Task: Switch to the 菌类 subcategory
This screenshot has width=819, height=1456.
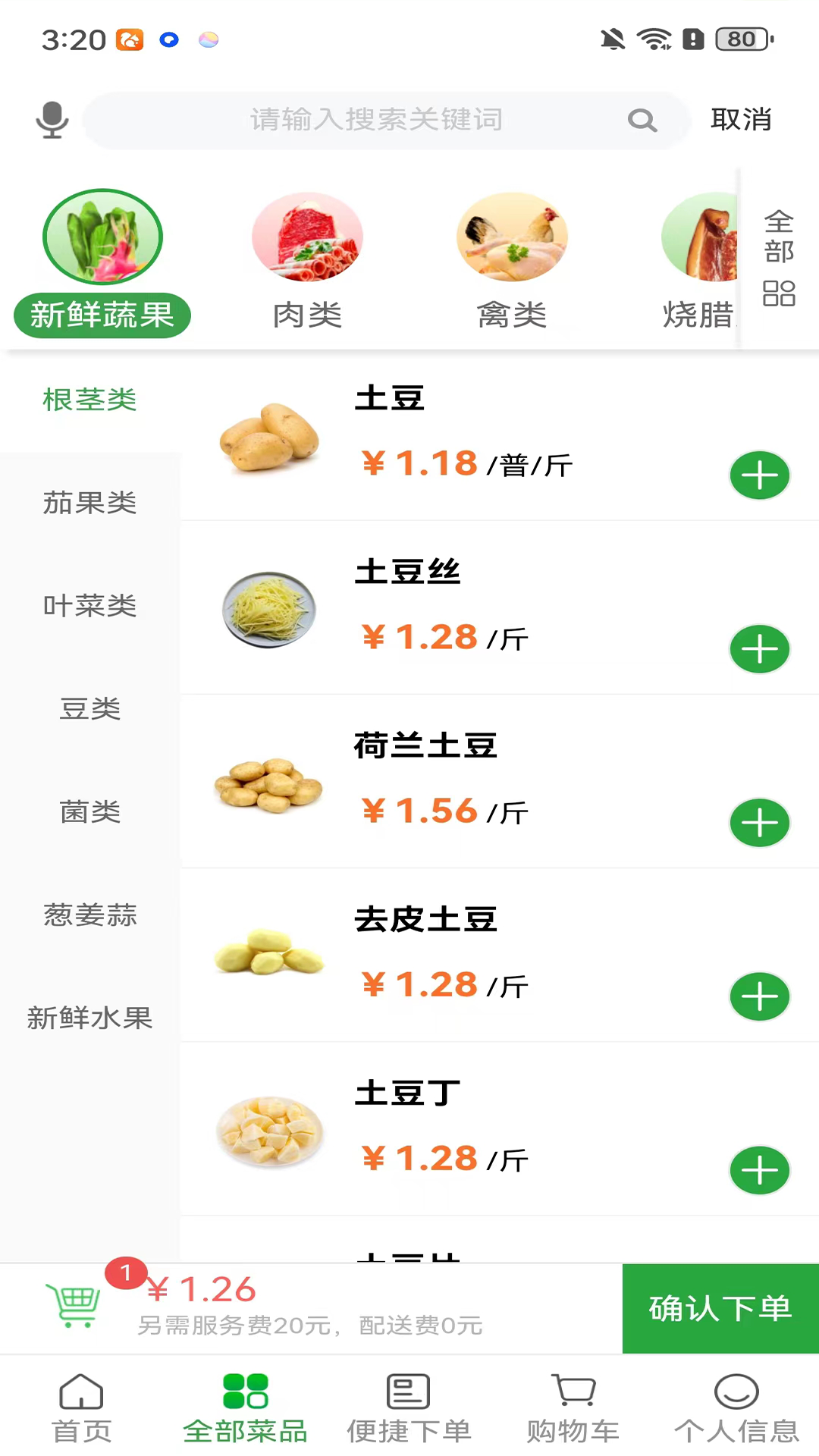Action: click(x=89, y=812)
